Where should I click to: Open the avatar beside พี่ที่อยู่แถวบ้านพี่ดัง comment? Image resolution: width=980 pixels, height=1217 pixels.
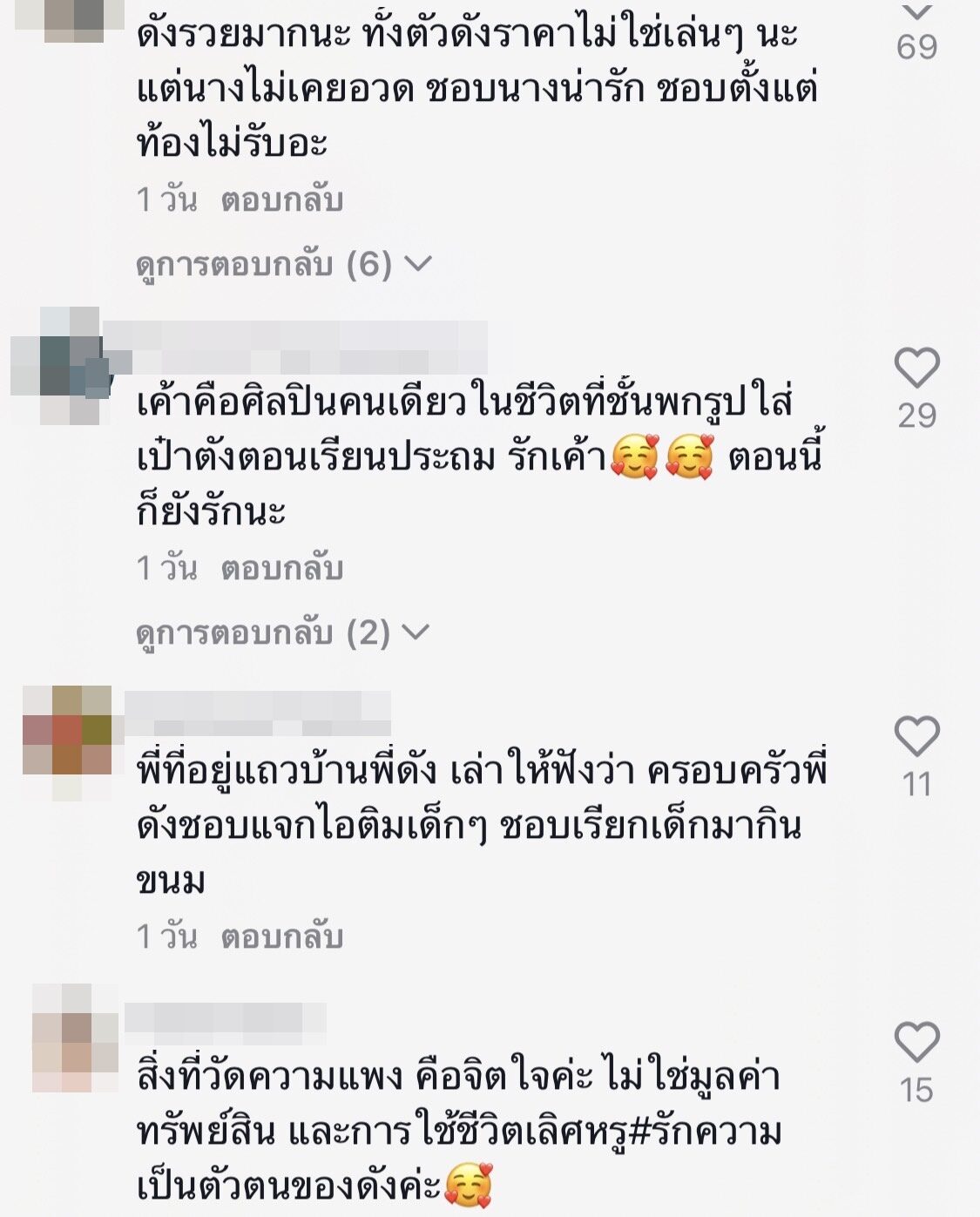tap(68, 732)
